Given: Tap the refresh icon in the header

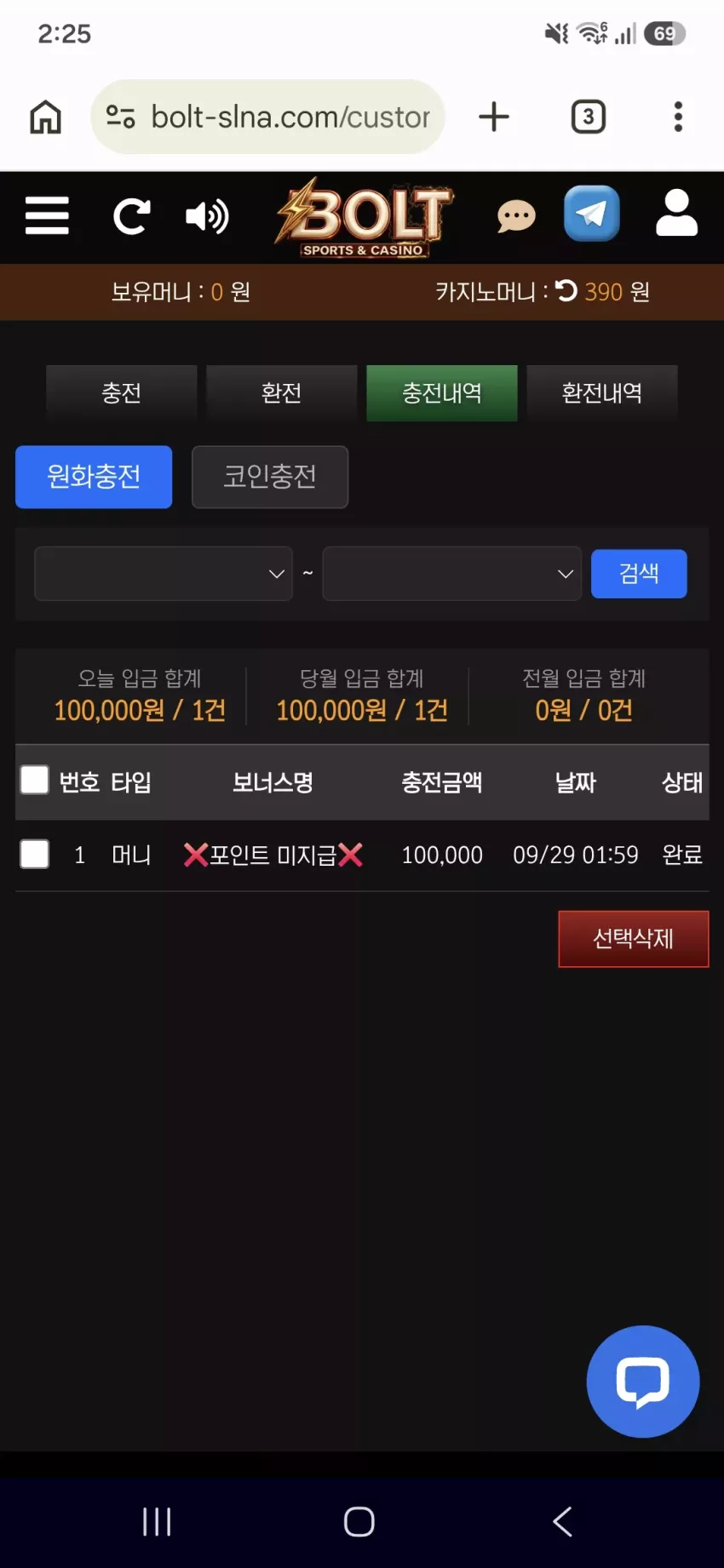Looking at the screenshot, I should [x=132, y=216].
